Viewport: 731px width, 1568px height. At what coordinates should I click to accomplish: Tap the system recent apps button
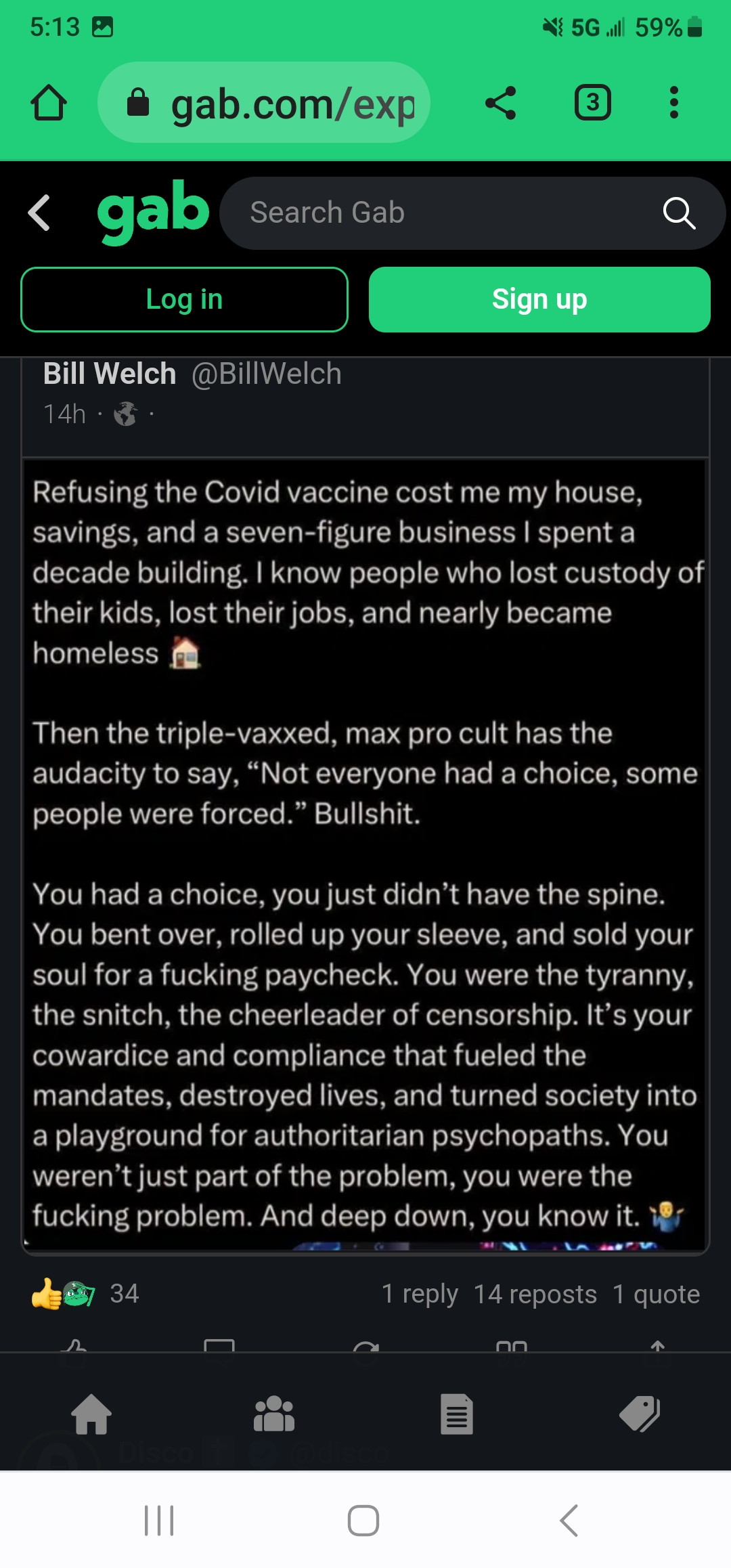coord(159,1521)
